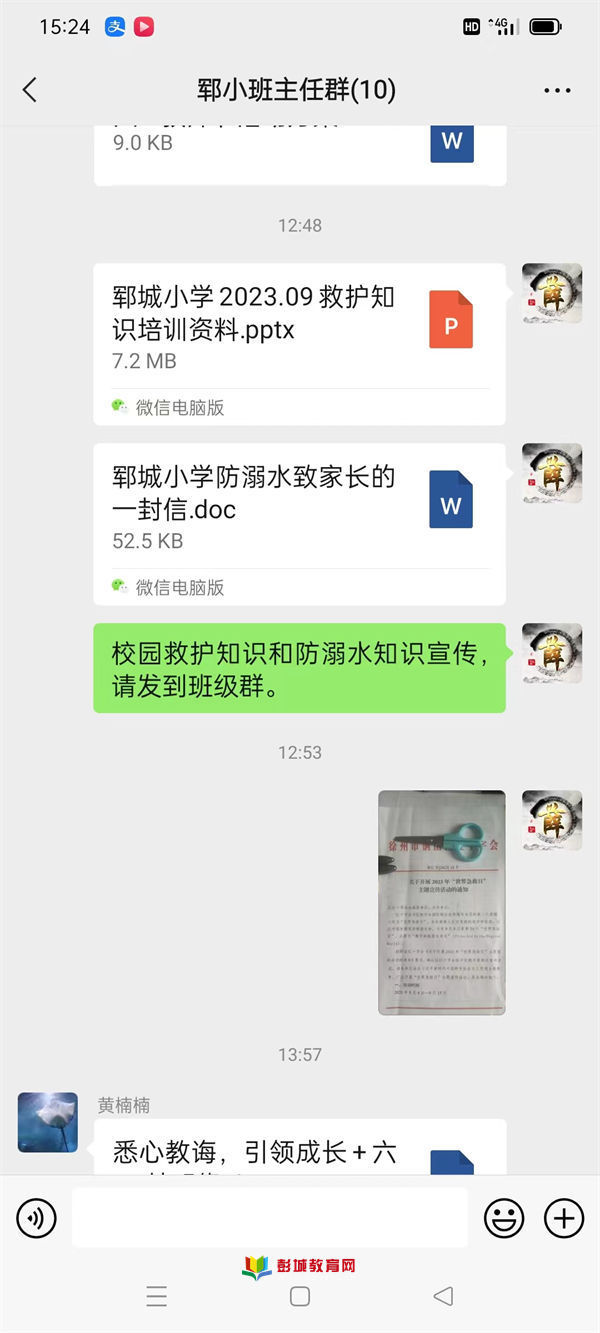View the shared photo of the notice
Viewport: 600px width, 1333px height.
coord(441,902)
